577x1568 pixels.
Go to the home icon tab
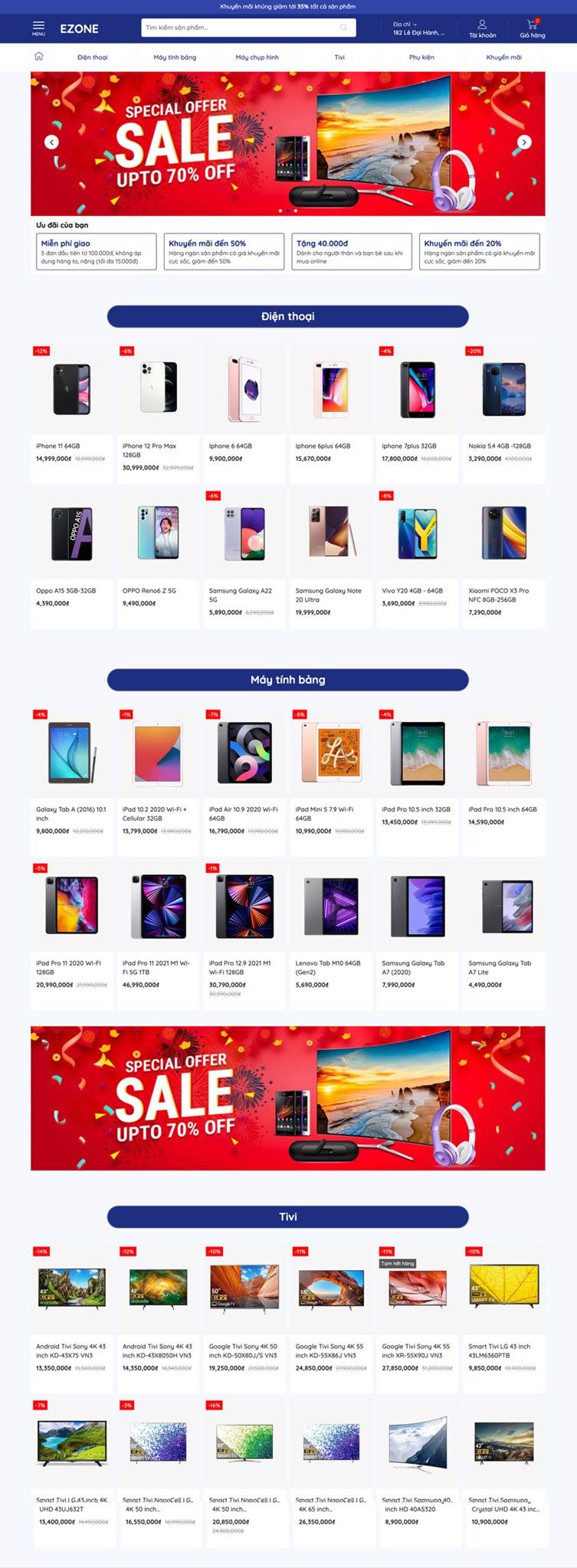39,57
